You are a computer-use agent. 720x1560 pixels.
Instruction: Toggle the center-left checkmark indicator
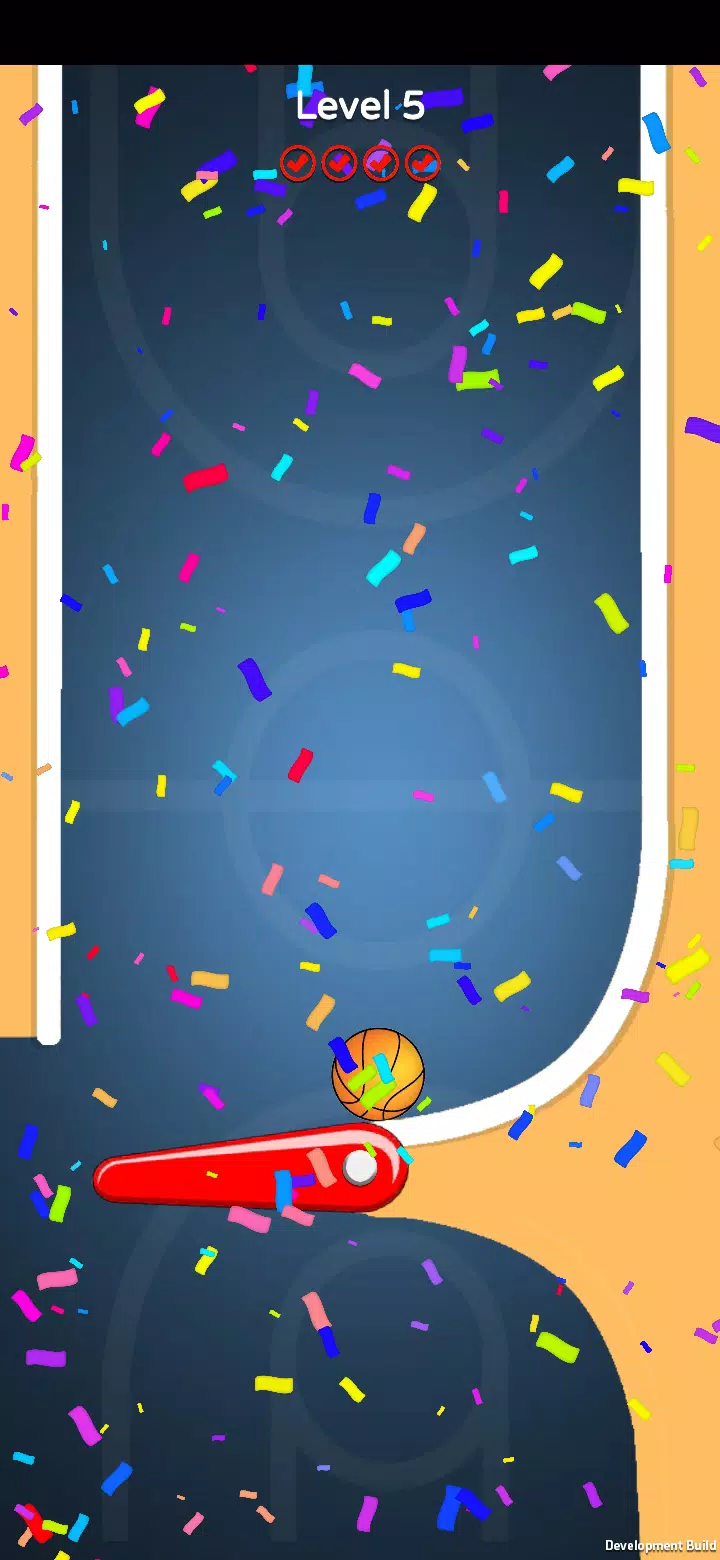click(x=339, y=162)
